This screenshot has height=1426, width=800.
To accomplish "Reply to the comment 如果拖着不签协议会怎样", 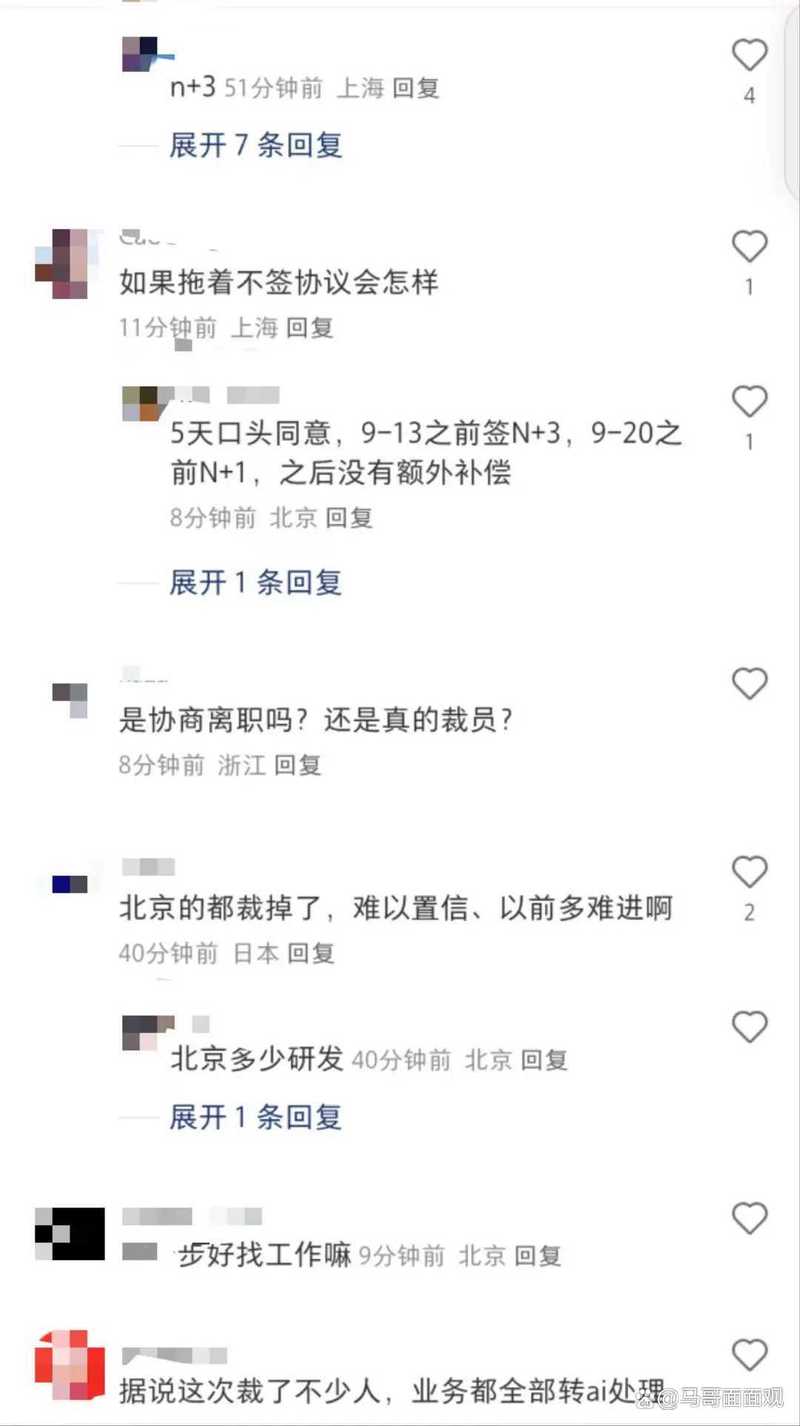I will [309, 328].
